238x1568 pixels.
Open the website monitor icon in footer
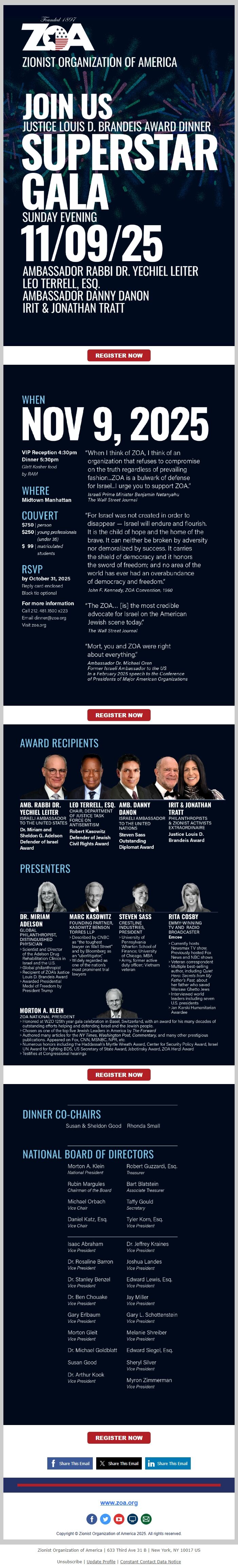click(132, 1519)
